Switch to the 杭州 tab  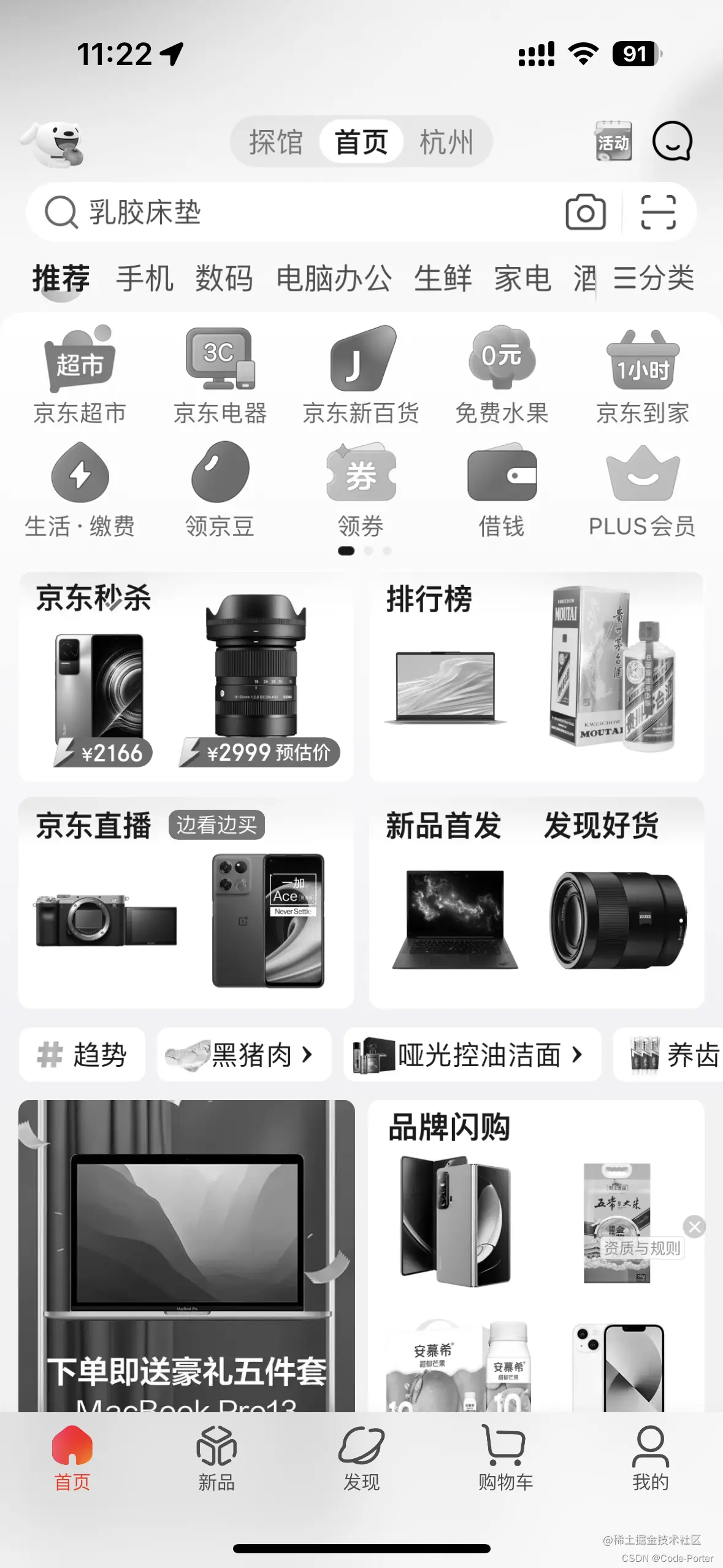tap(446, 142)
